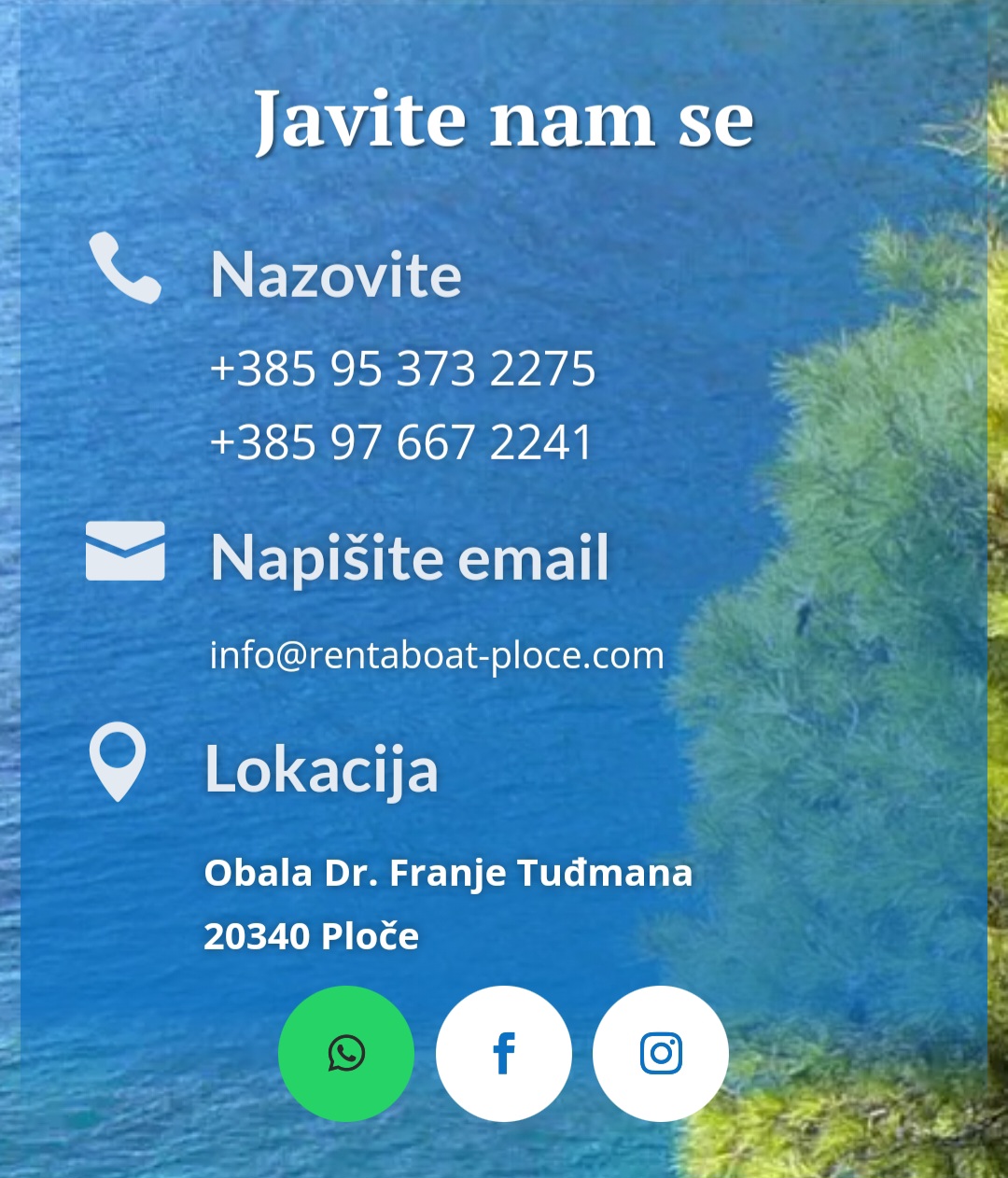Email info@rentaboat-ploce.com
The height and width of the screenshot is (1178, 1008).
coord(437,655)
